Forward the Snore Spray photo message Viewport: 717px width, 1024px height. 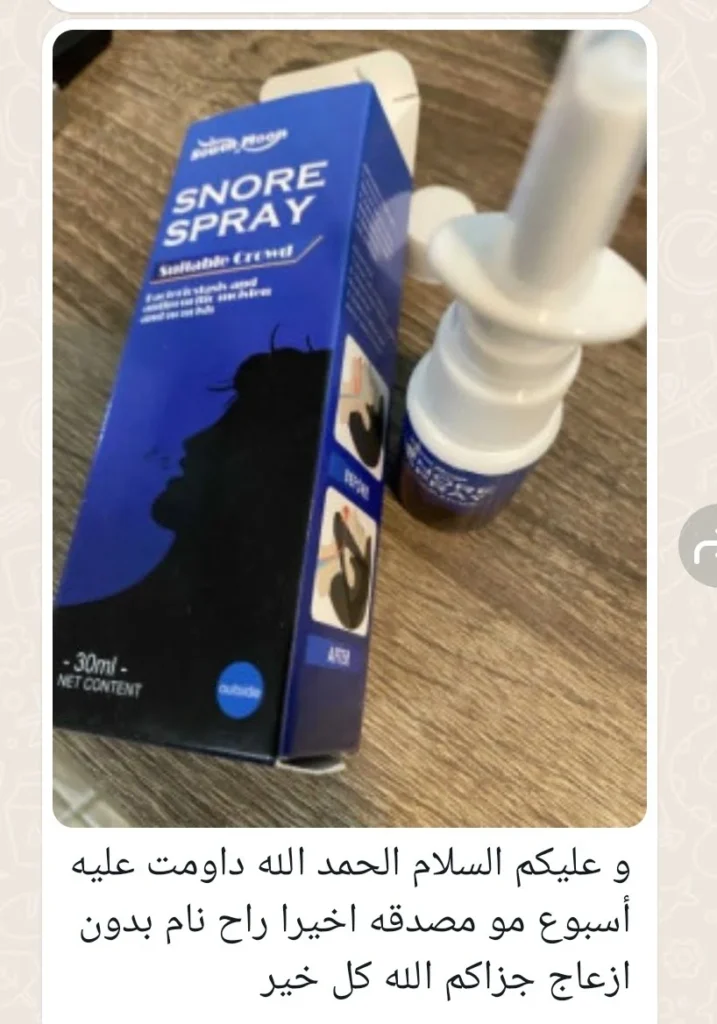pyautogui.click(x=701, y=545)
